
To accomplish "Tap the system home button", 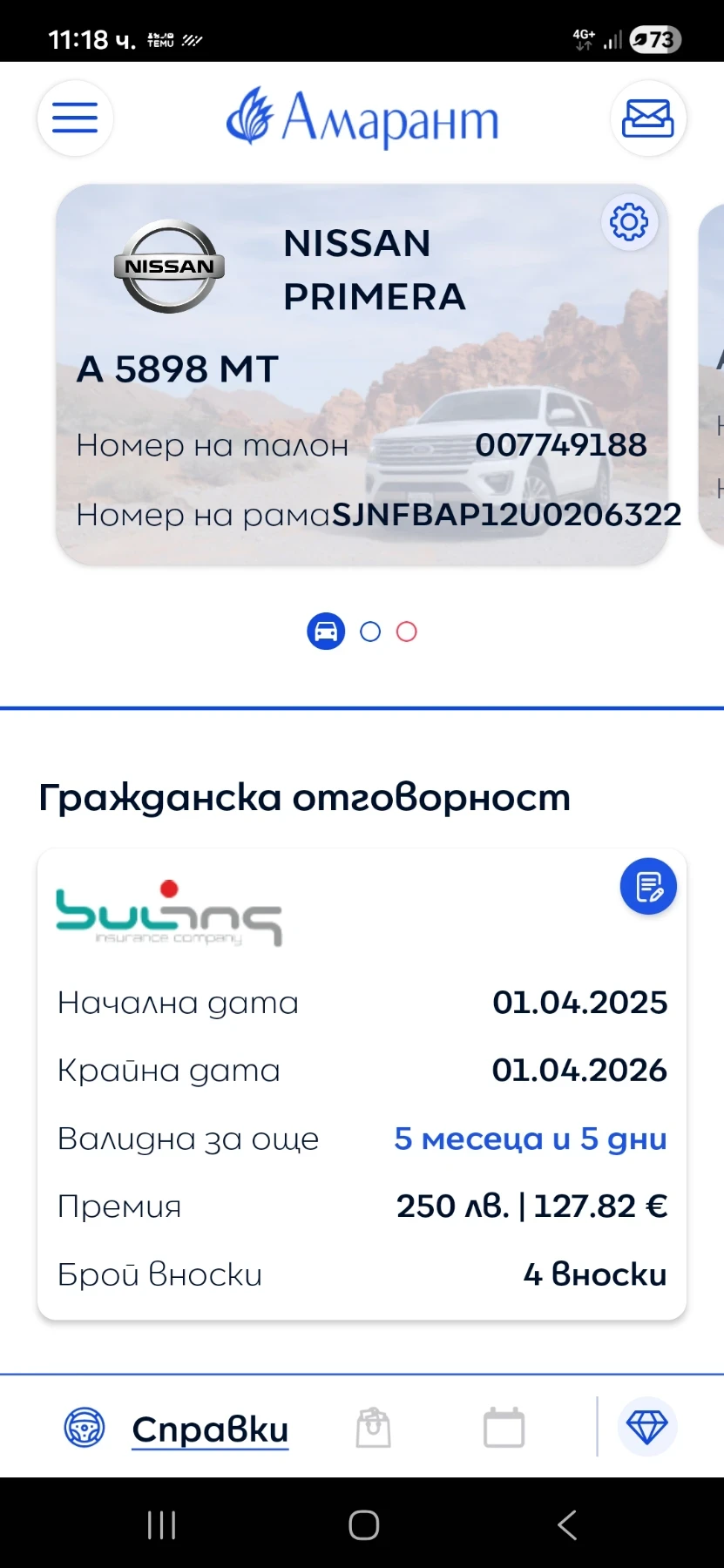I will (x=363, y=1524).
